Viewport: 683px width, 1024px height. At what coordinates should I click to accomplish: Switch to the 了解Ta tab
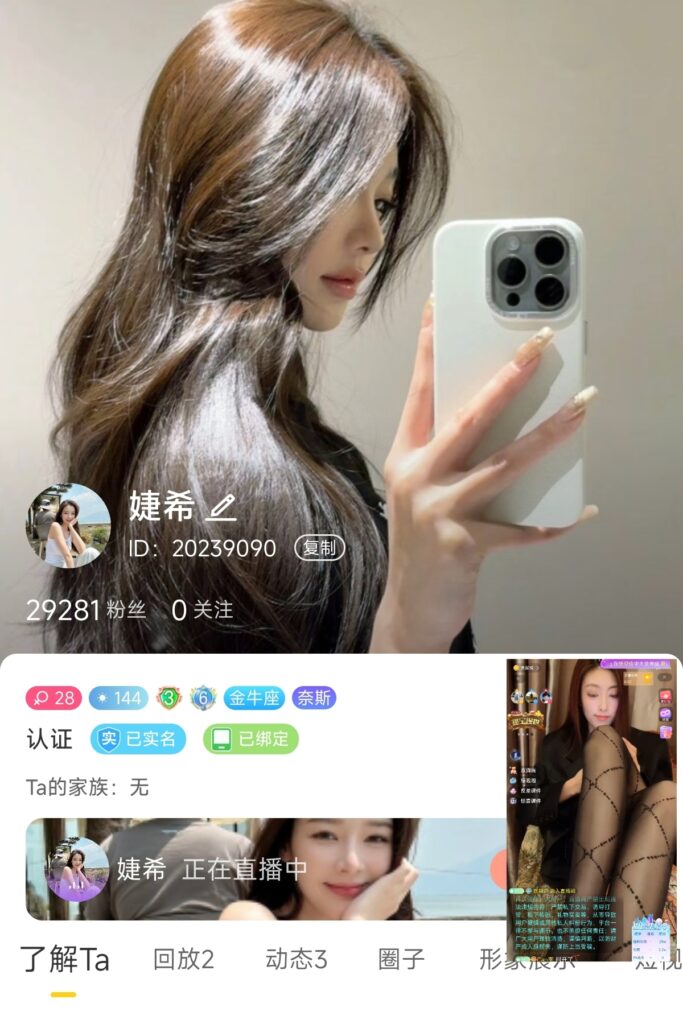[65, 960]
